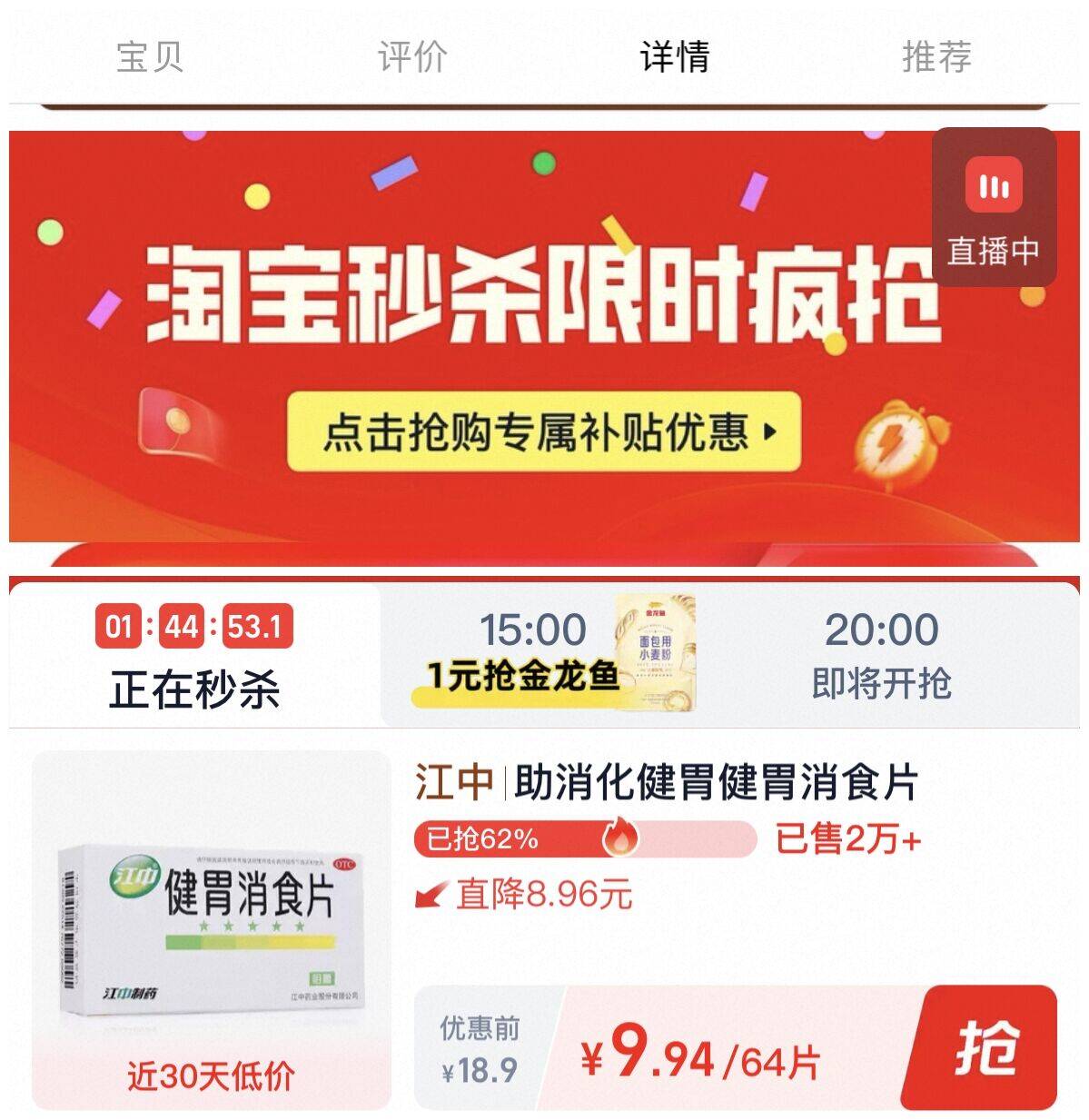Tap 点击抢购专属补贴优惠 banner button
Screen dimensions: 1089x1120
point(544,431)
